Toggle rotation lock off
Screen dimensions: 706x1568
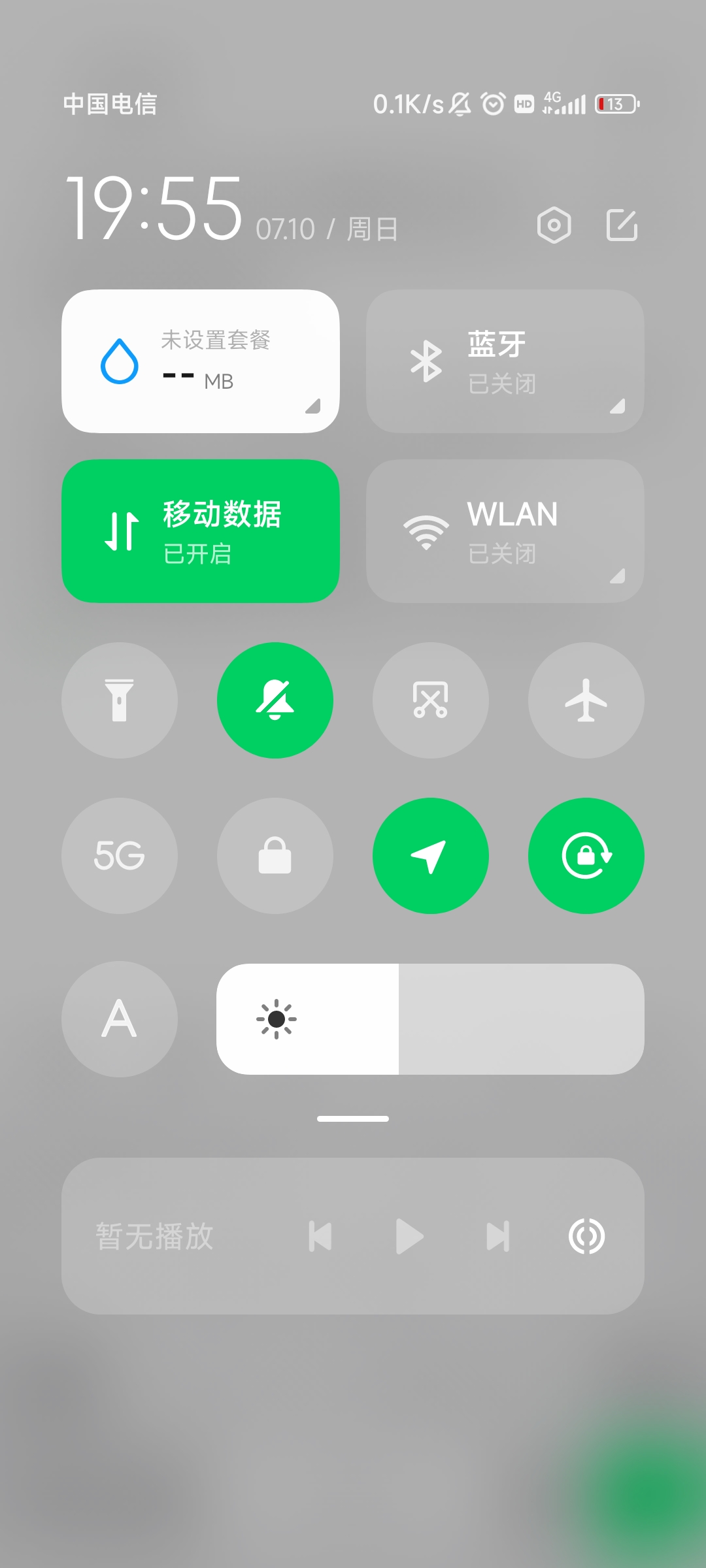[x=586, y=856]
